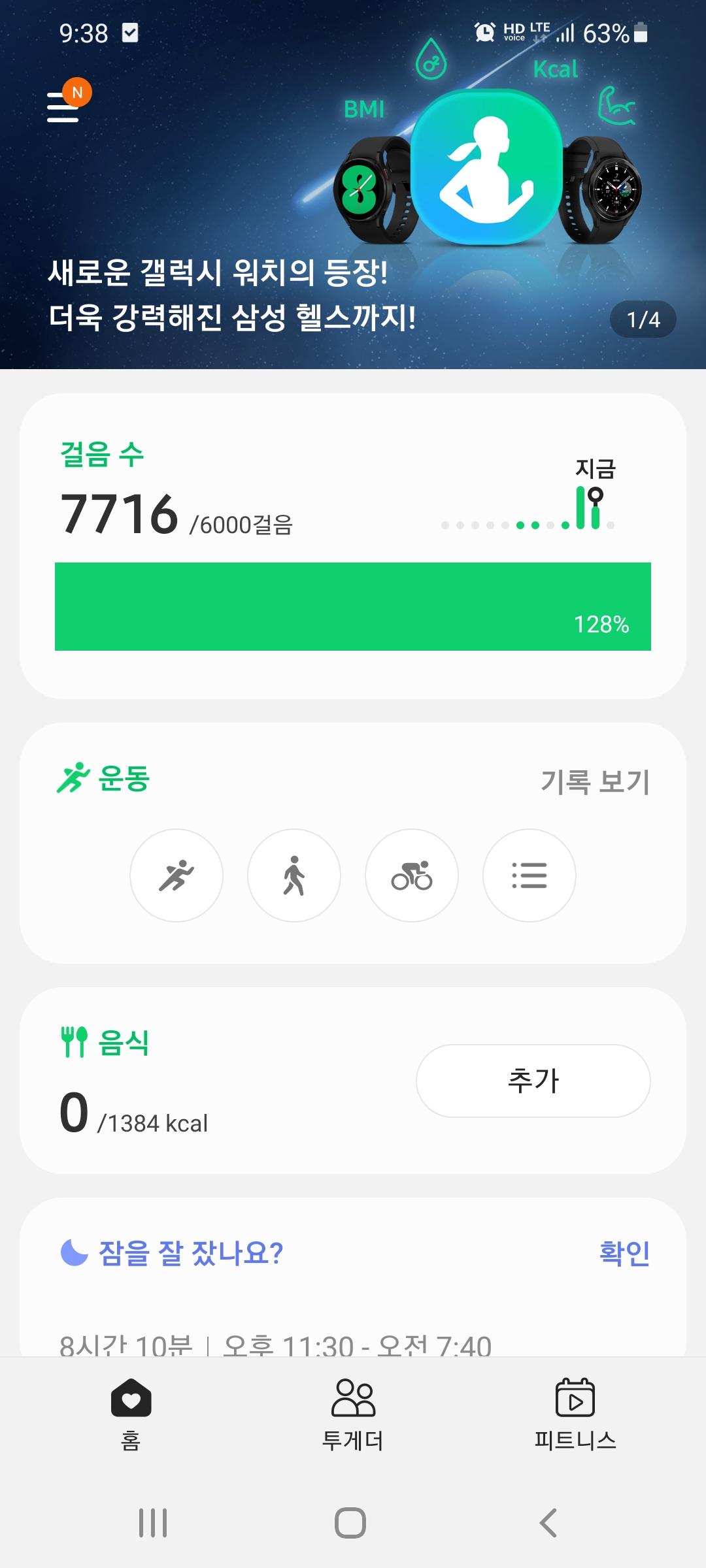Screen dimensions: 706x1568
Task: View exercise history via 기록 보기
Action: point(595,781)
